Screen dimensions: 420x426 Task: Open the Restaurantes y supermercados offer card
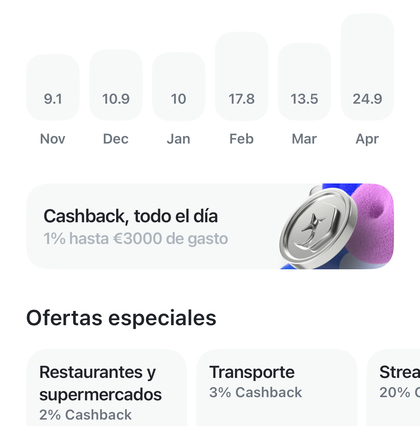coord(107,388)
